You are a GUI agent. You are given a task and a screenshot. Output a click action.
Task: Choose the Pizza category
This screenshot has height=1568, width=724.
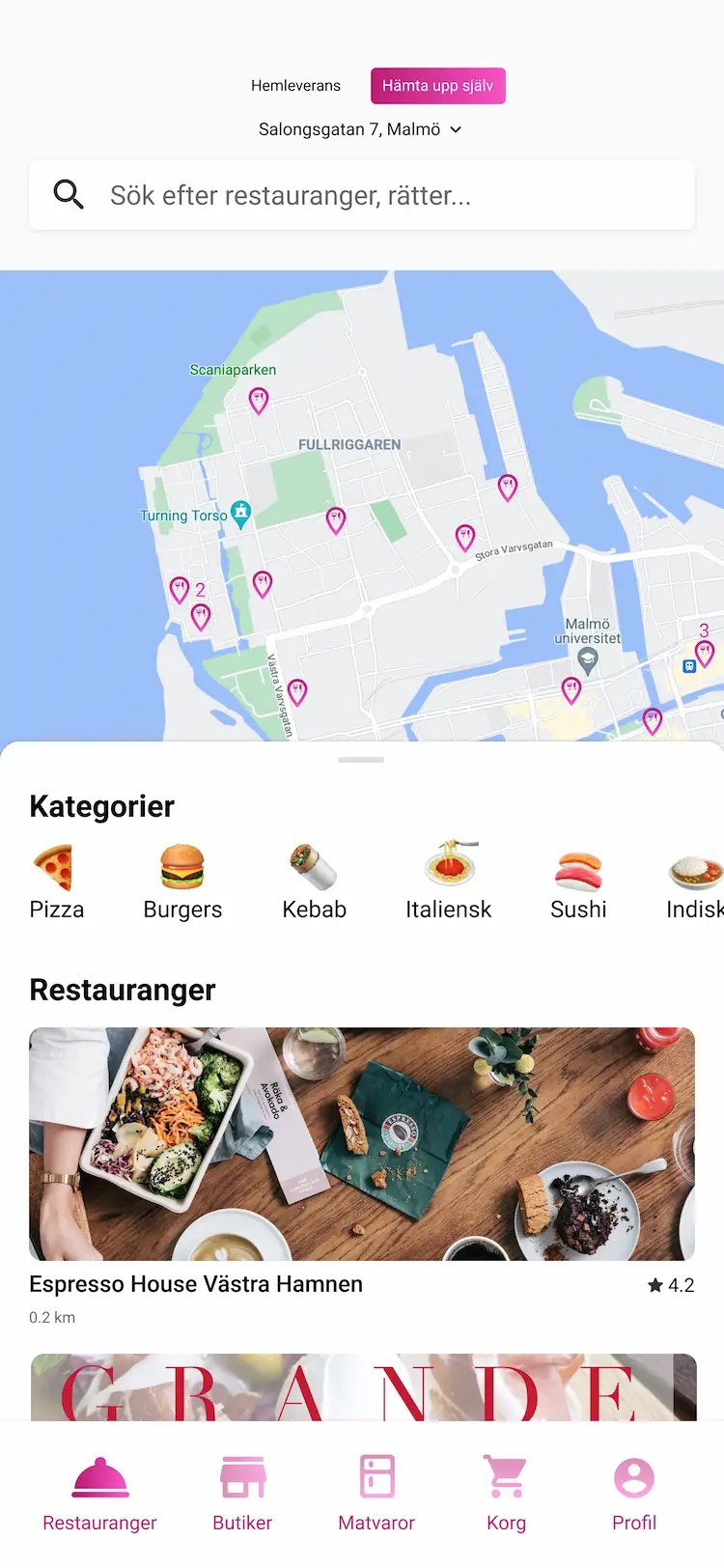click(56, 882)
